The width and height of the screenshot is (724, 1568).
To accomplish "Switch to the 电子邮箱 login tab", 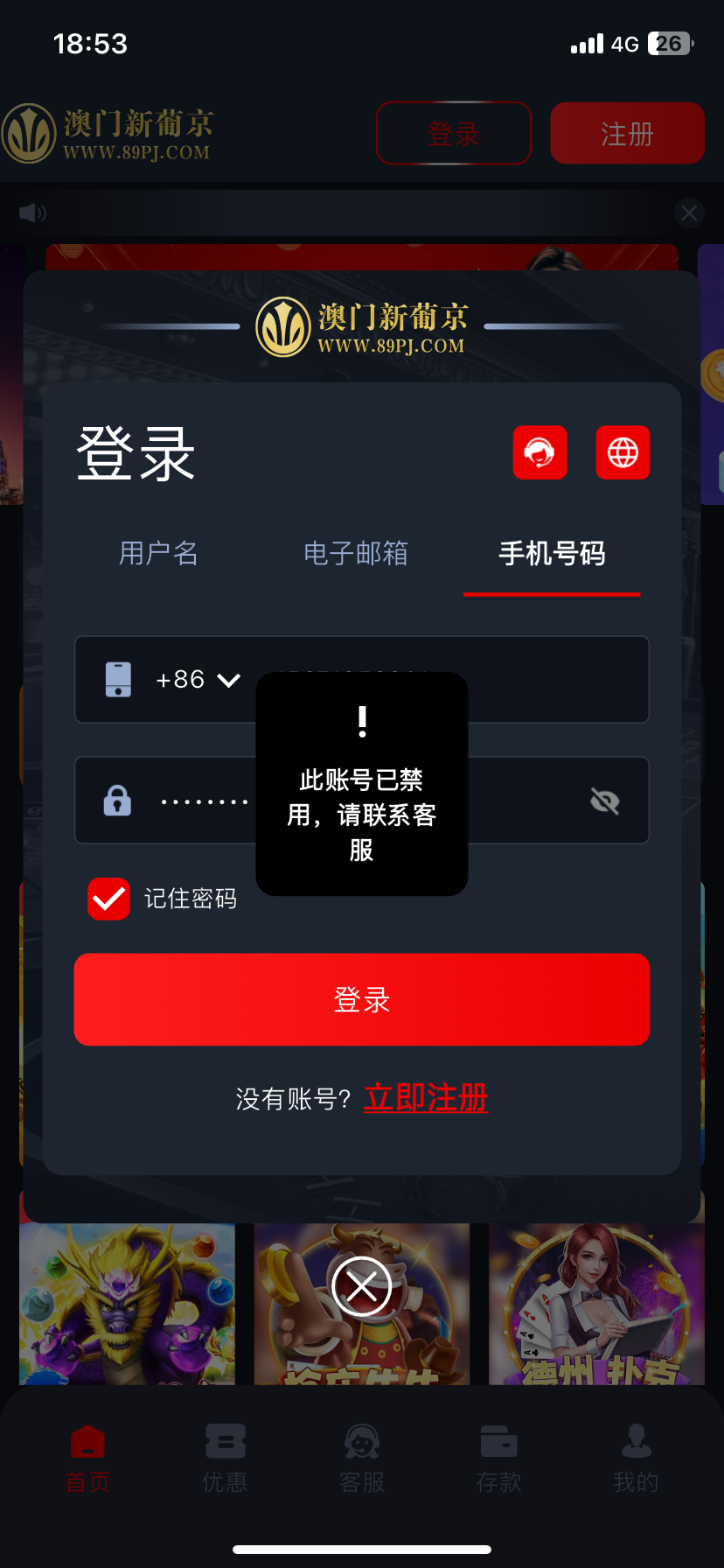I will [356, 554].
